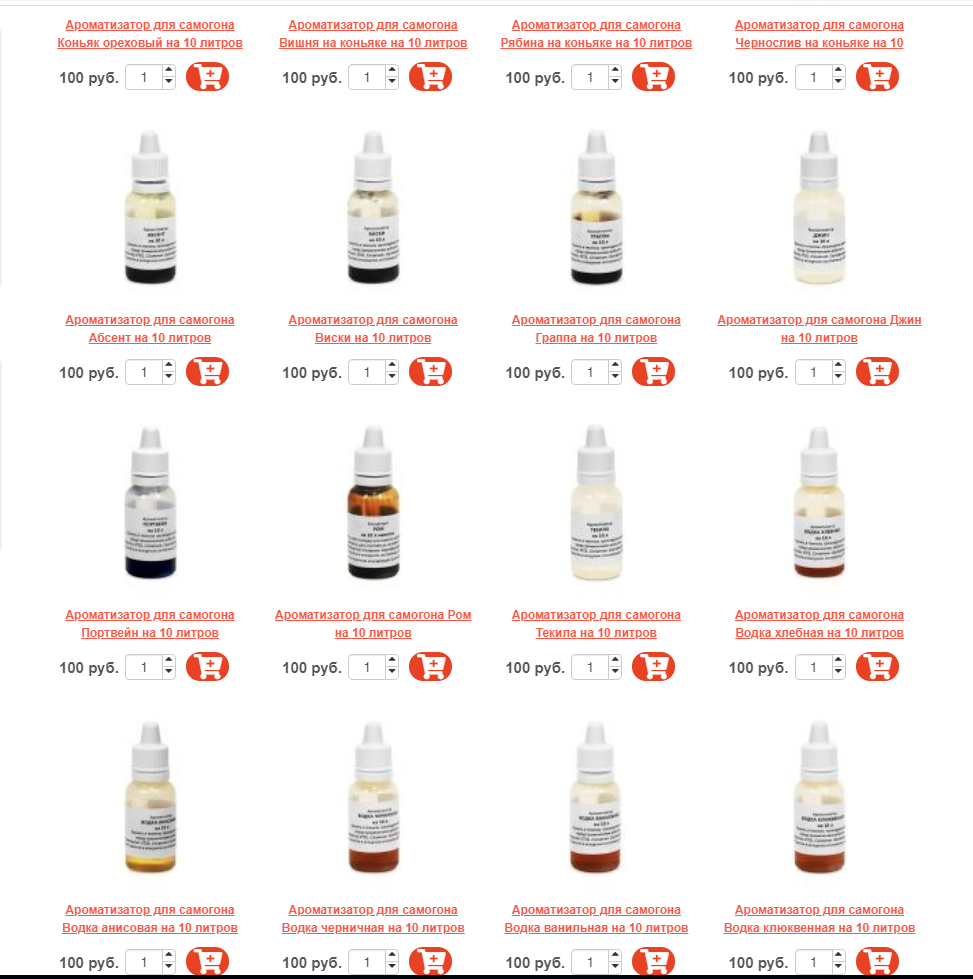Increase quantity for Джин на 10 литров
Image resolution: width=973 pixels, height=979 pixels.
pyautogui.click(x=838, y=367)
